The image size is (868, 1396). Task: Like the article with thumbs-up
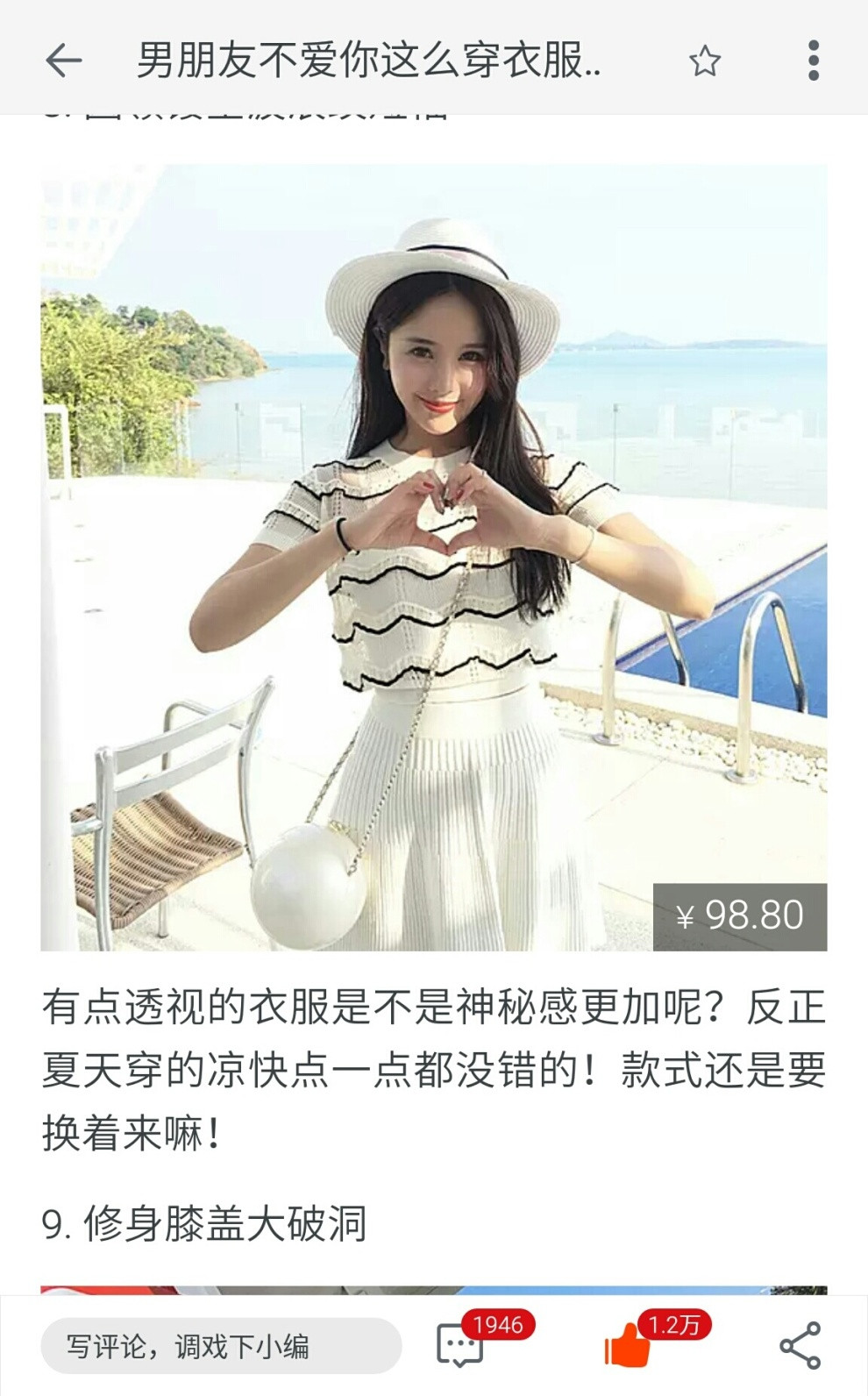click(628, 1345)
